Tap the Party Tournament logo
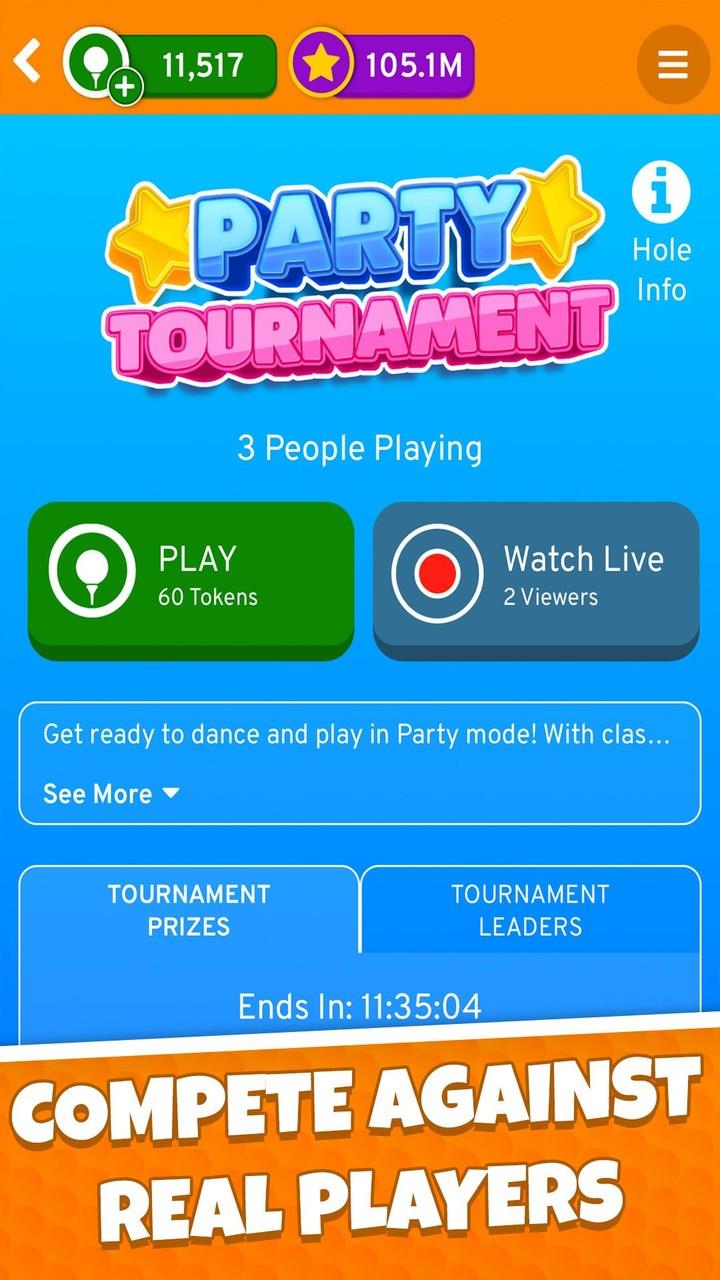Image resolution: width=720 pixels, height=1280 pixels. coord(360,270)
